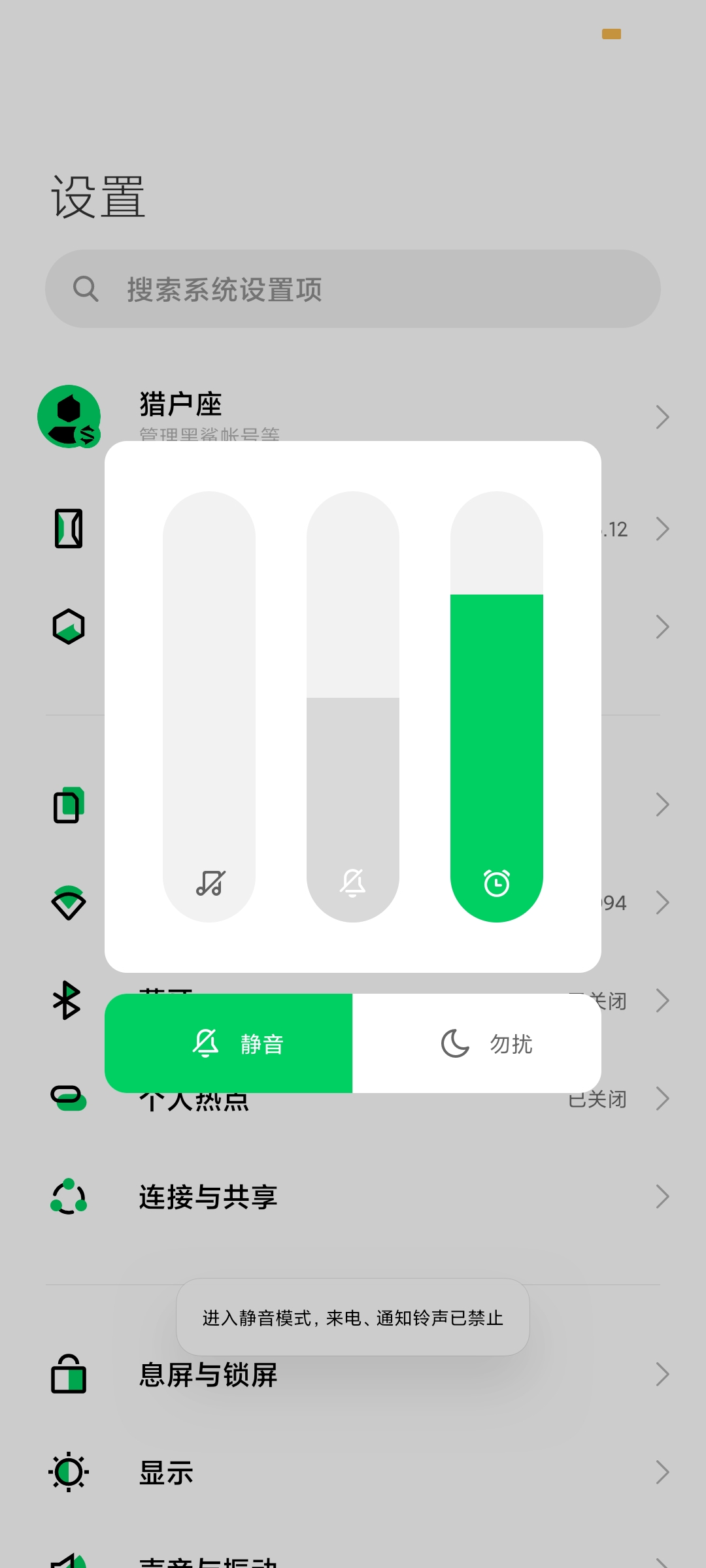Screen dimensions: 706x1568
Task: Tap the ringtone volume slider
Action: click(353, 706)
